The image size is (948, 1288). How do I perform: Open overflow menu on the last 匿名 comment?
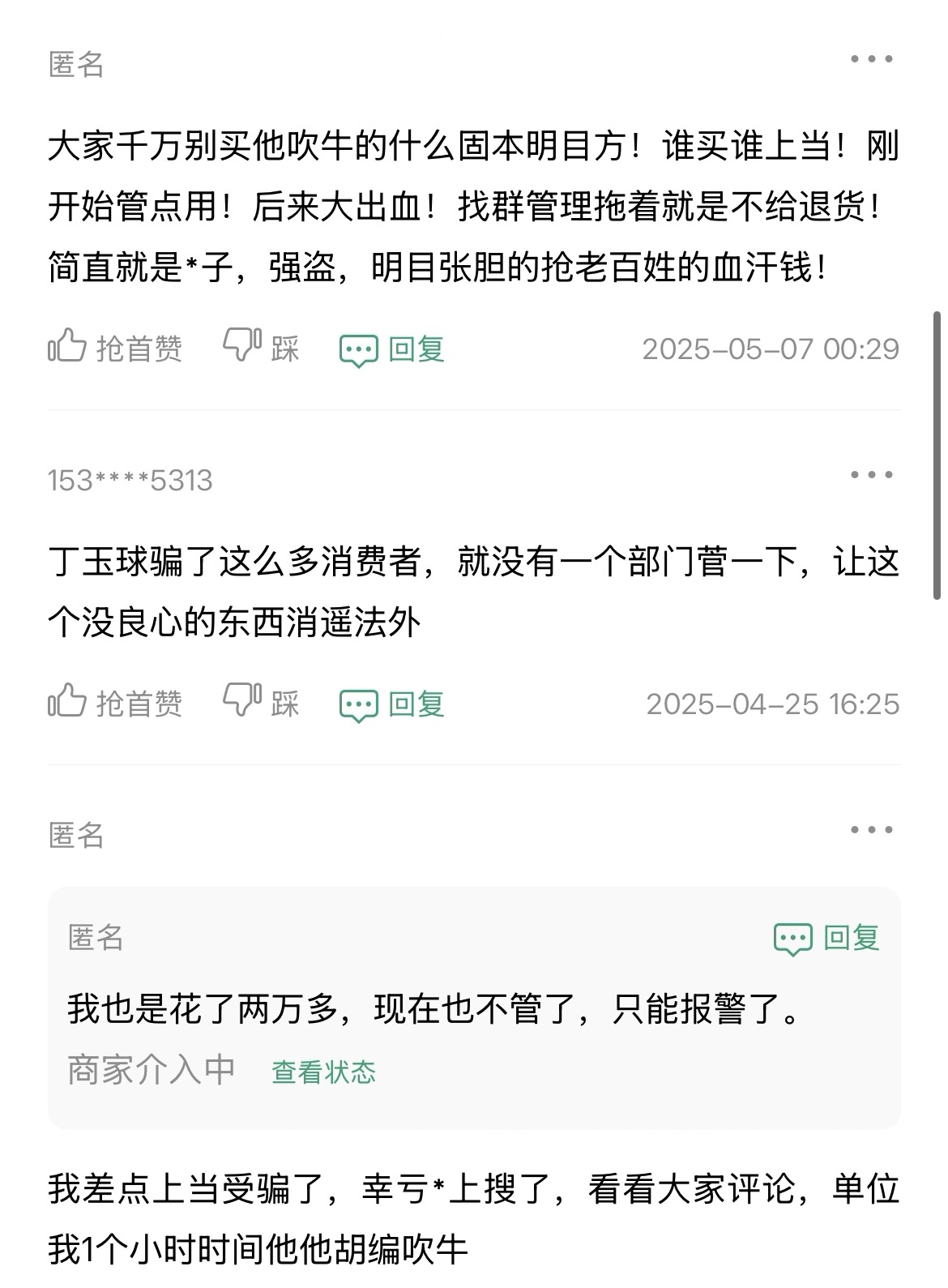pos(871,830)
